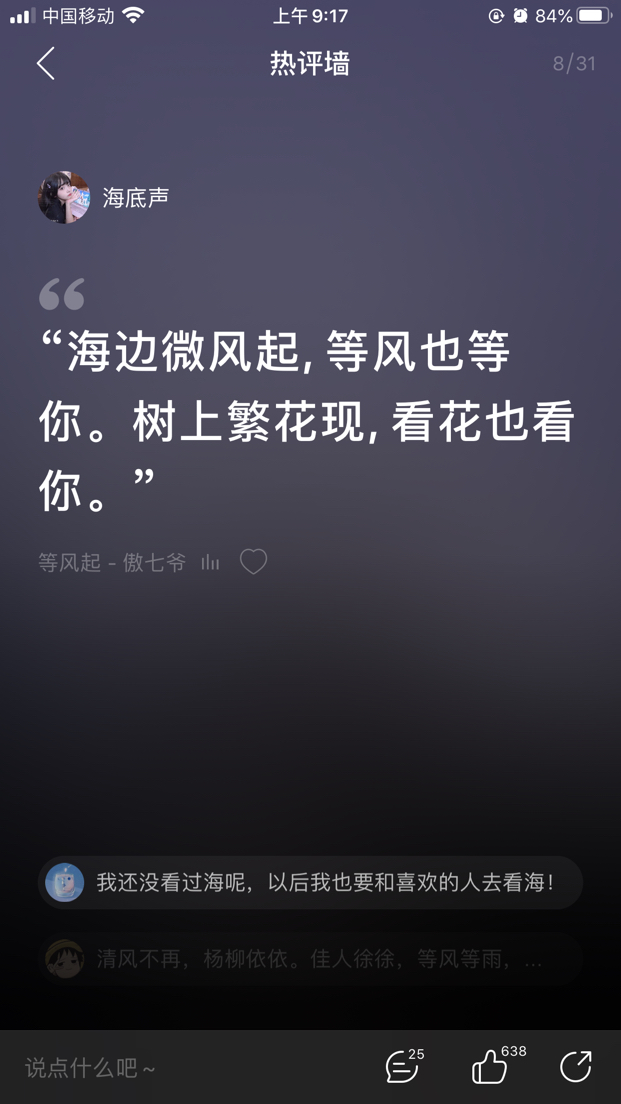View the 25 comments
Viewport: 621px width, 1104px height.
[x=403, y=1067]
